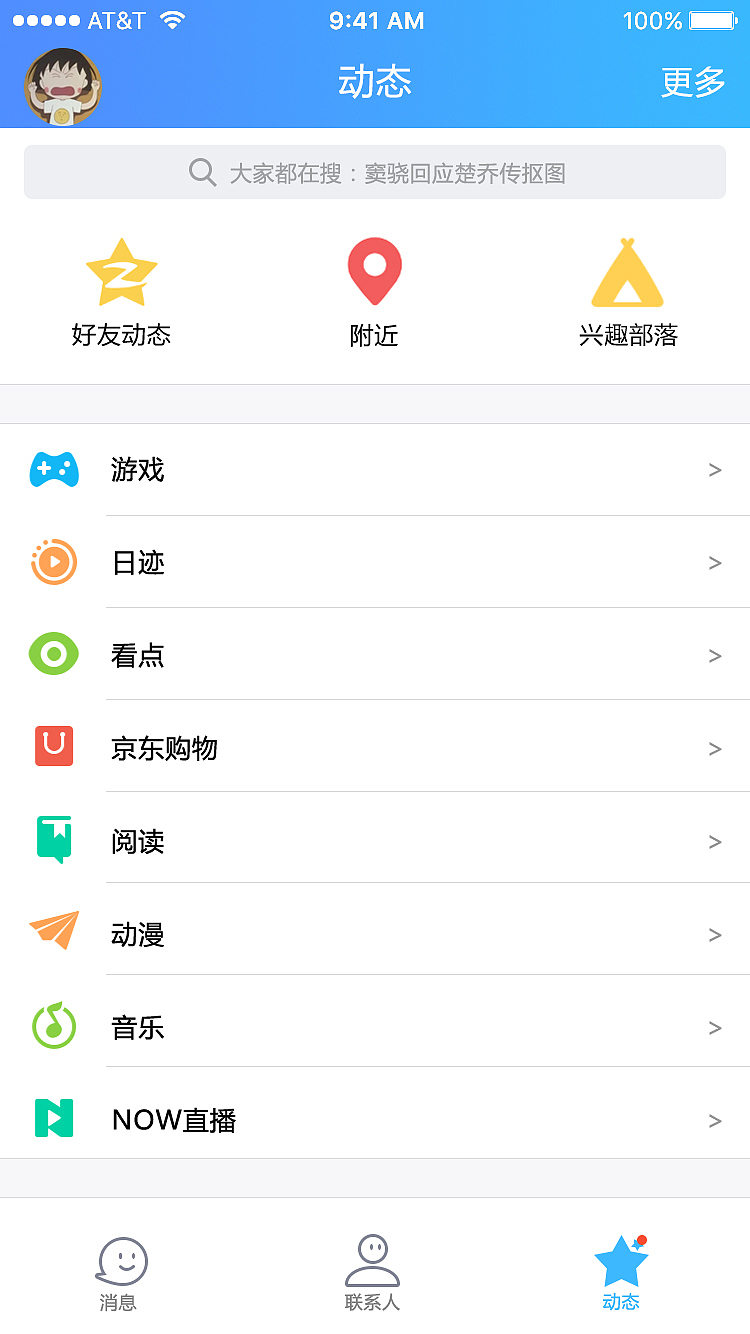Select the 阅读 bookmark icon
The image size is (750, 1334).
click(x=54, y=840)
